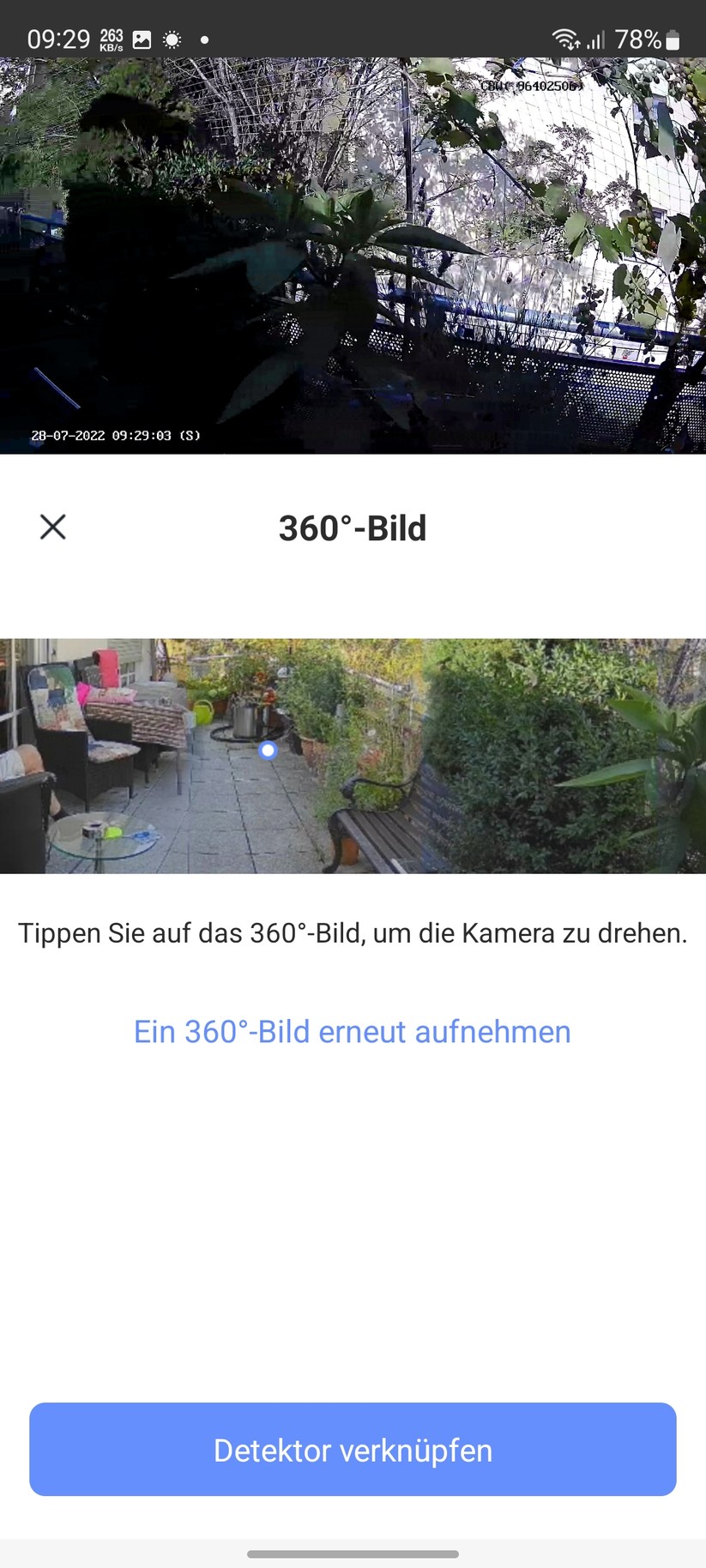Tap the blue position marker on the panorama
Viewport: 706px width, 1568px height.
[x=268, y=750]
